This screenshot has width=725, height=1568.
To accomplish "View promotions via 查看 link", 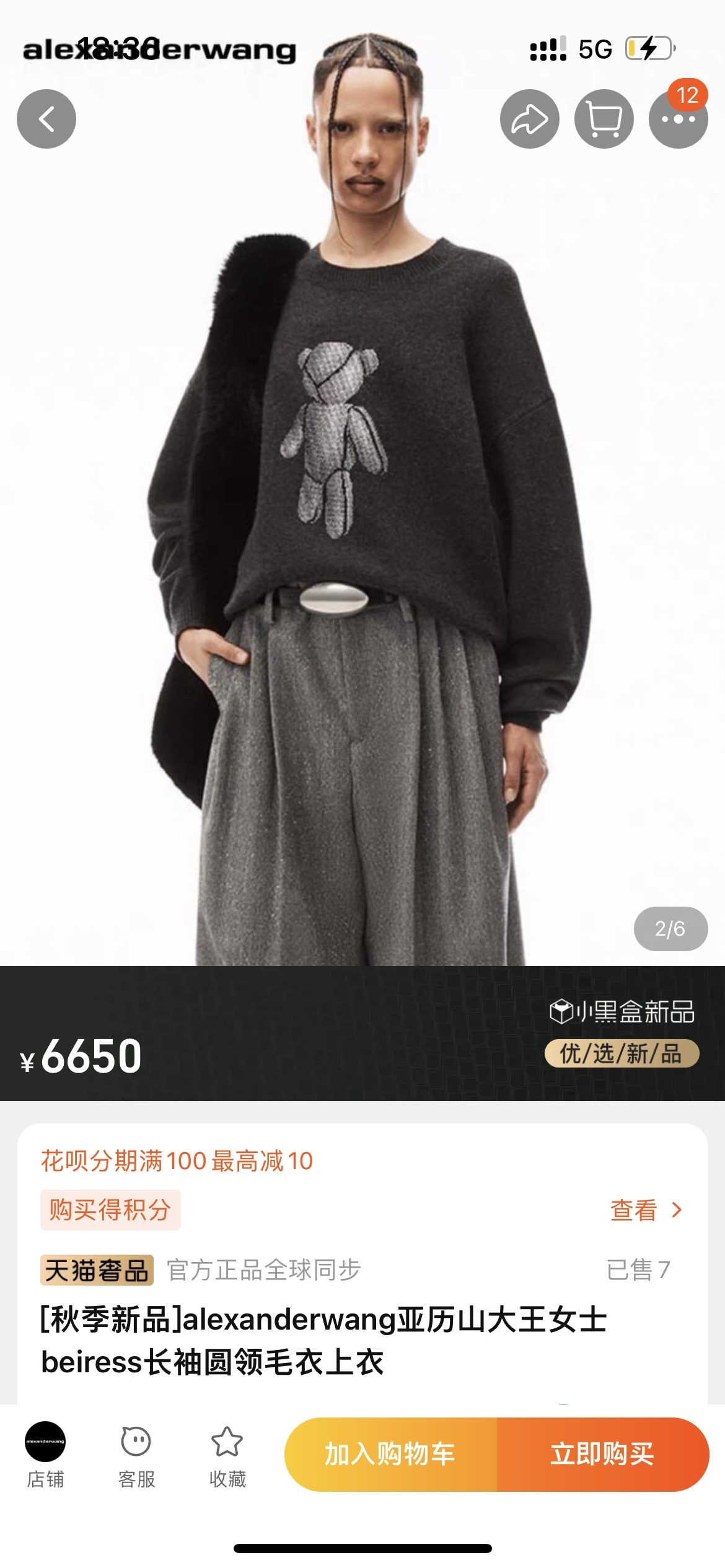I will click(x=646, y=1210).
